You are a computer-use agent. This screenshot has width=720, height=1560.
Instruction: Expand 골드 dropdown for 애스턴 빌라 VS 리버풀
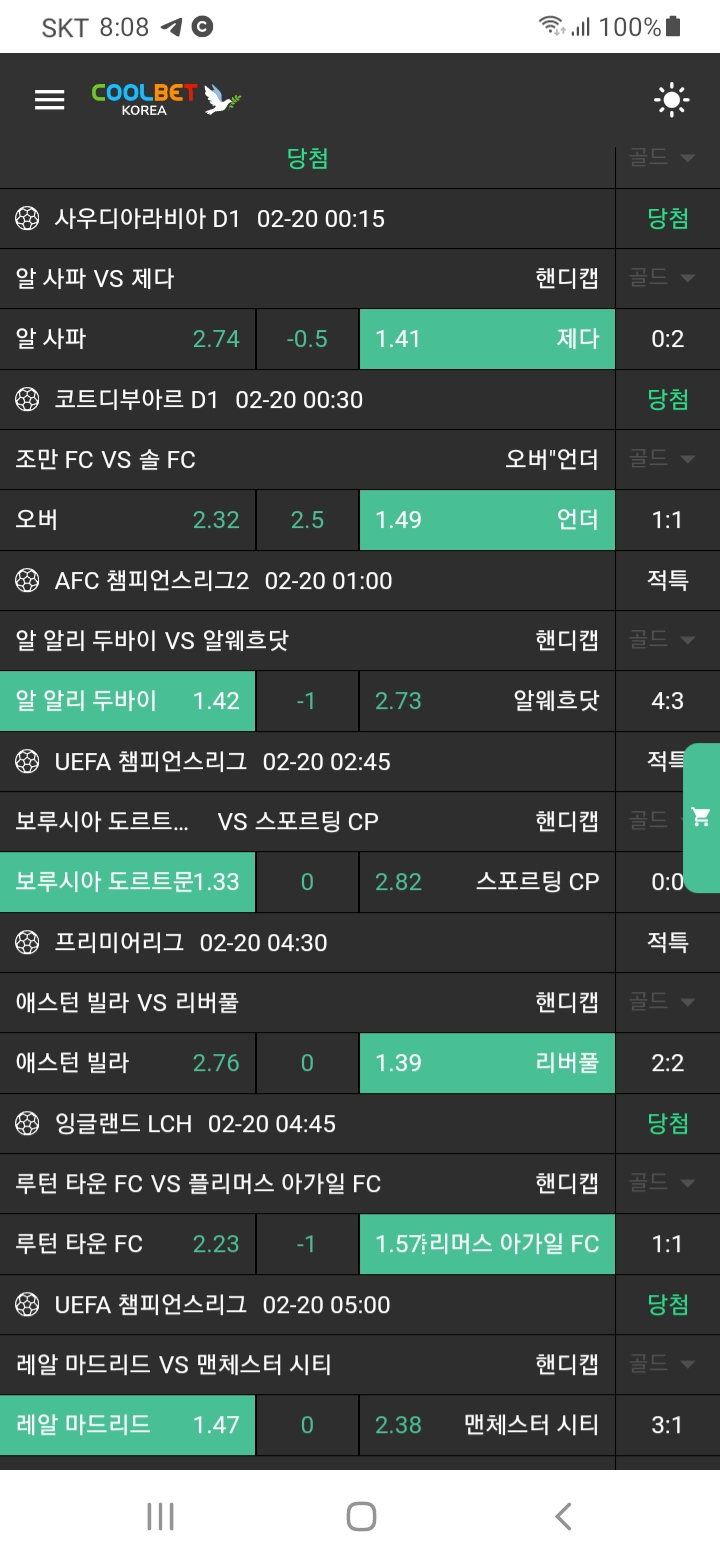(x=662, y=1002)
